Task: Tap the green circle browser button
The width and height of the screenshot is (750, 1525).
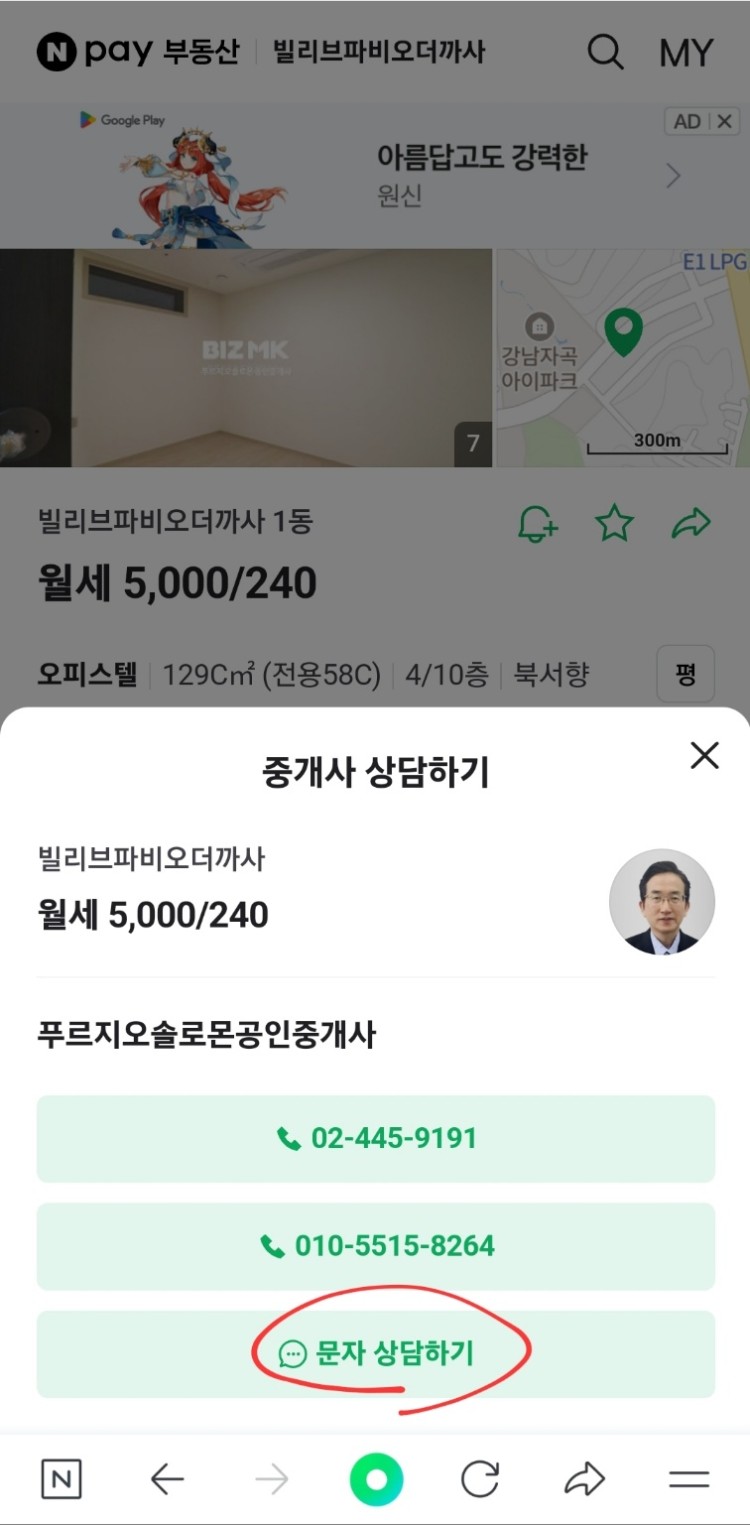Action: click(x=376, y=1479)
